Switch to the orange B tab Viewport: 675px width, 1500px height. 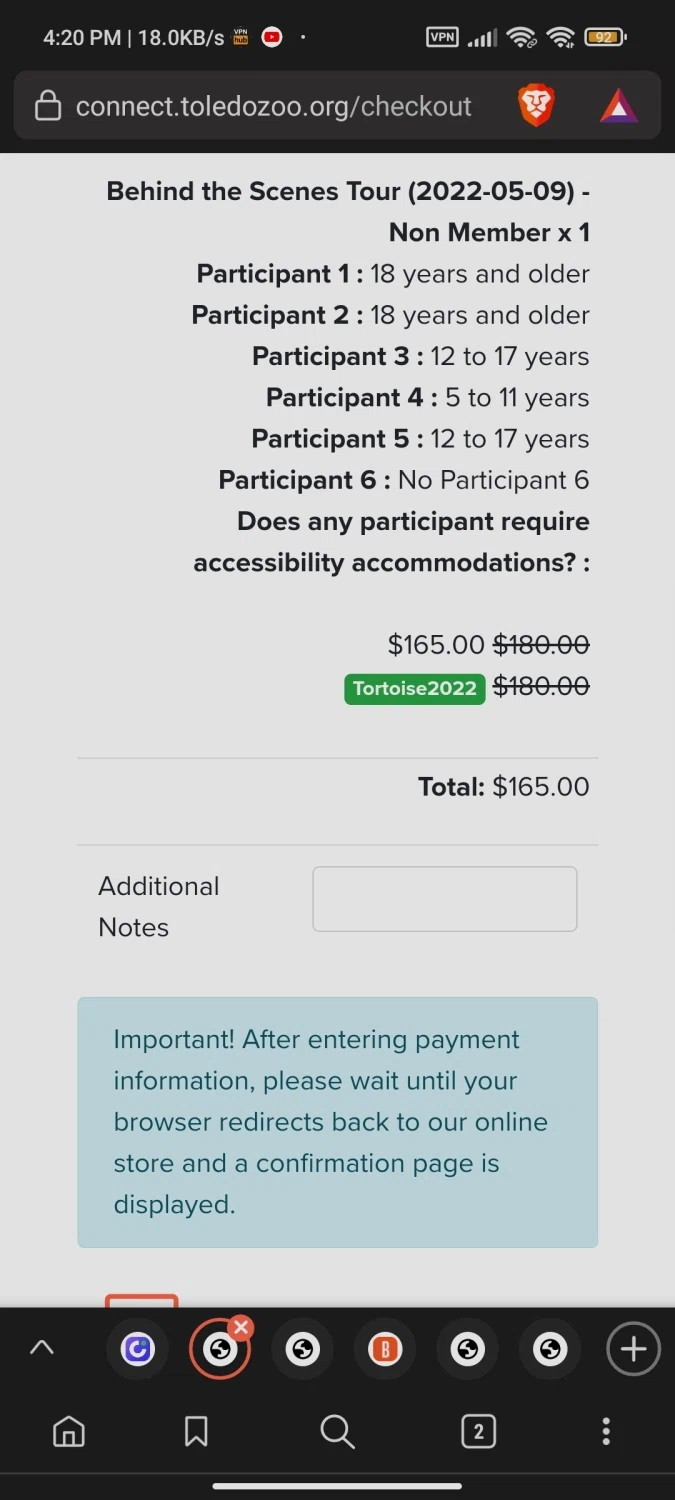click(385, 1350)
